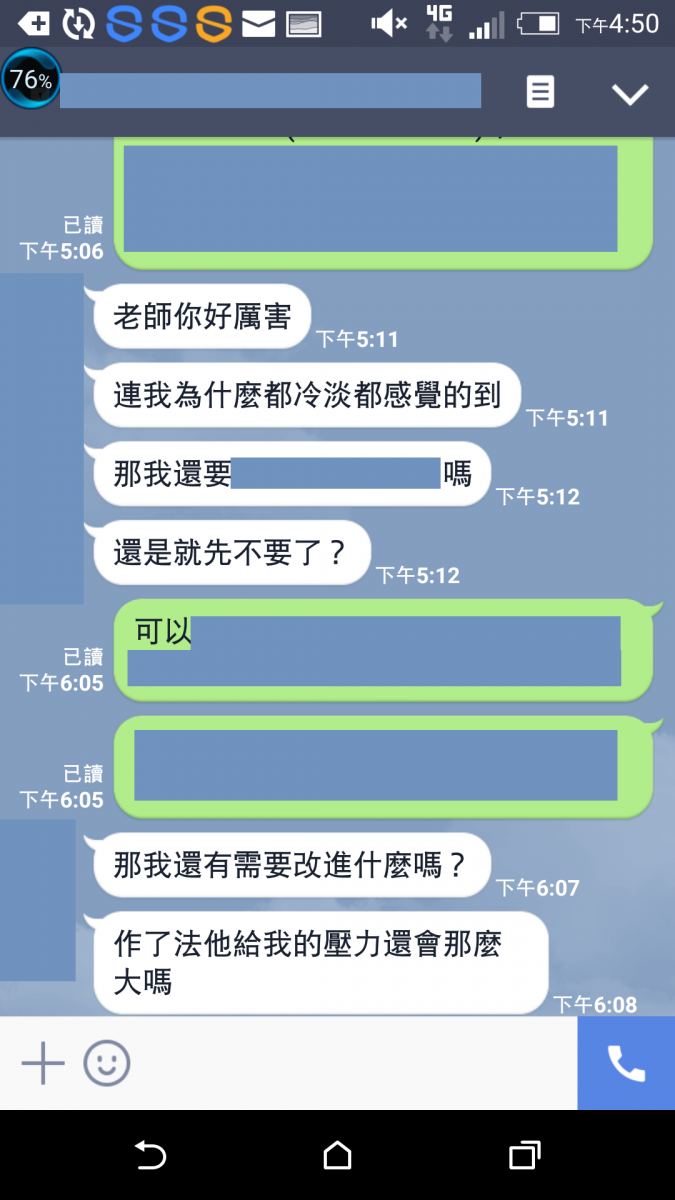Open the chat notes icon

540,92
